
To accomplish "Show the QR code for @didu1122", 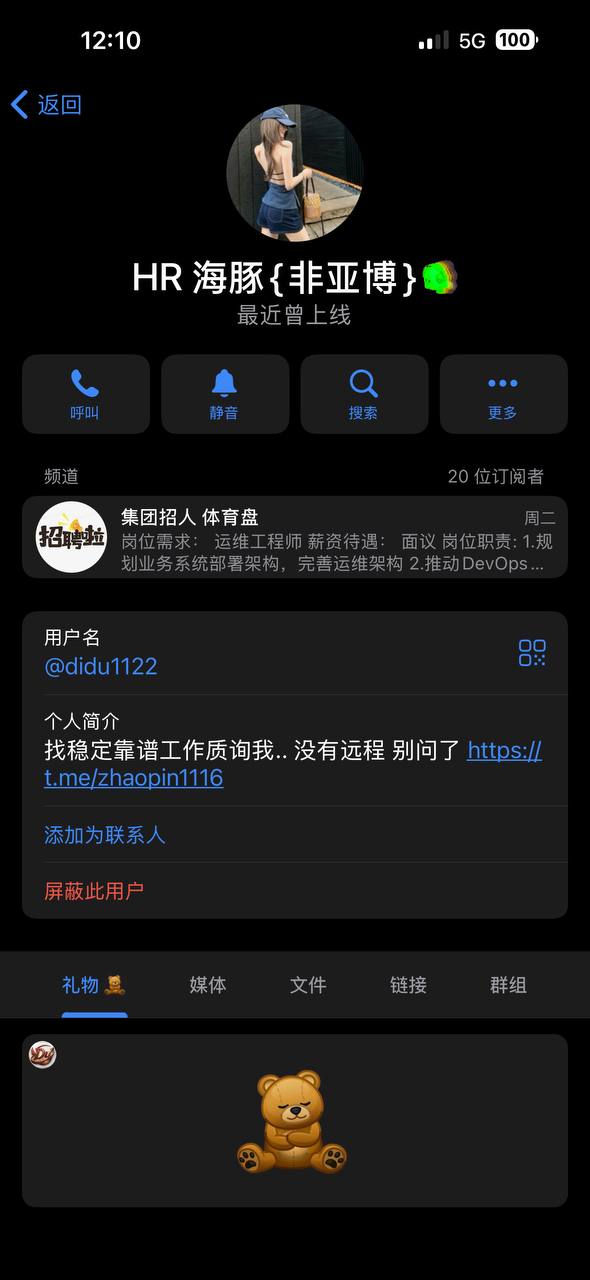I will [x=532, y=653].
